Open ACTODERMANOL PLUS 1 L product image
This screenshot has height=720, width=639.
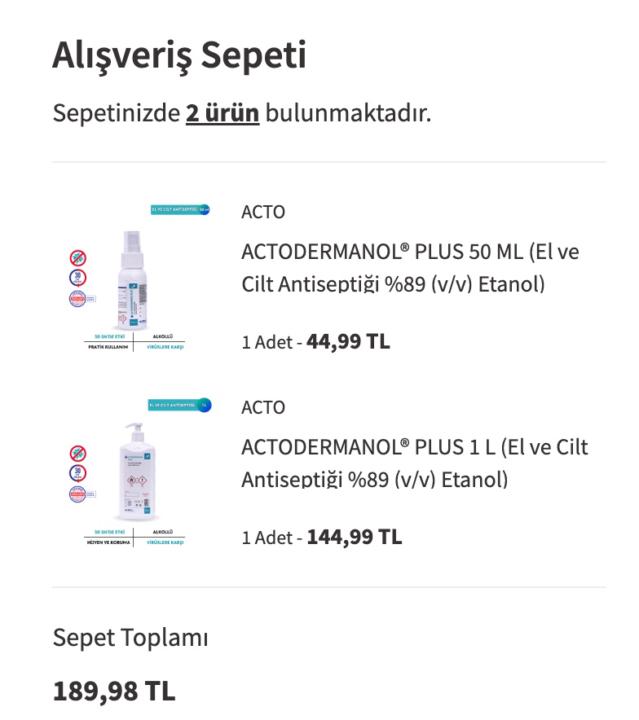pos(135,472)
